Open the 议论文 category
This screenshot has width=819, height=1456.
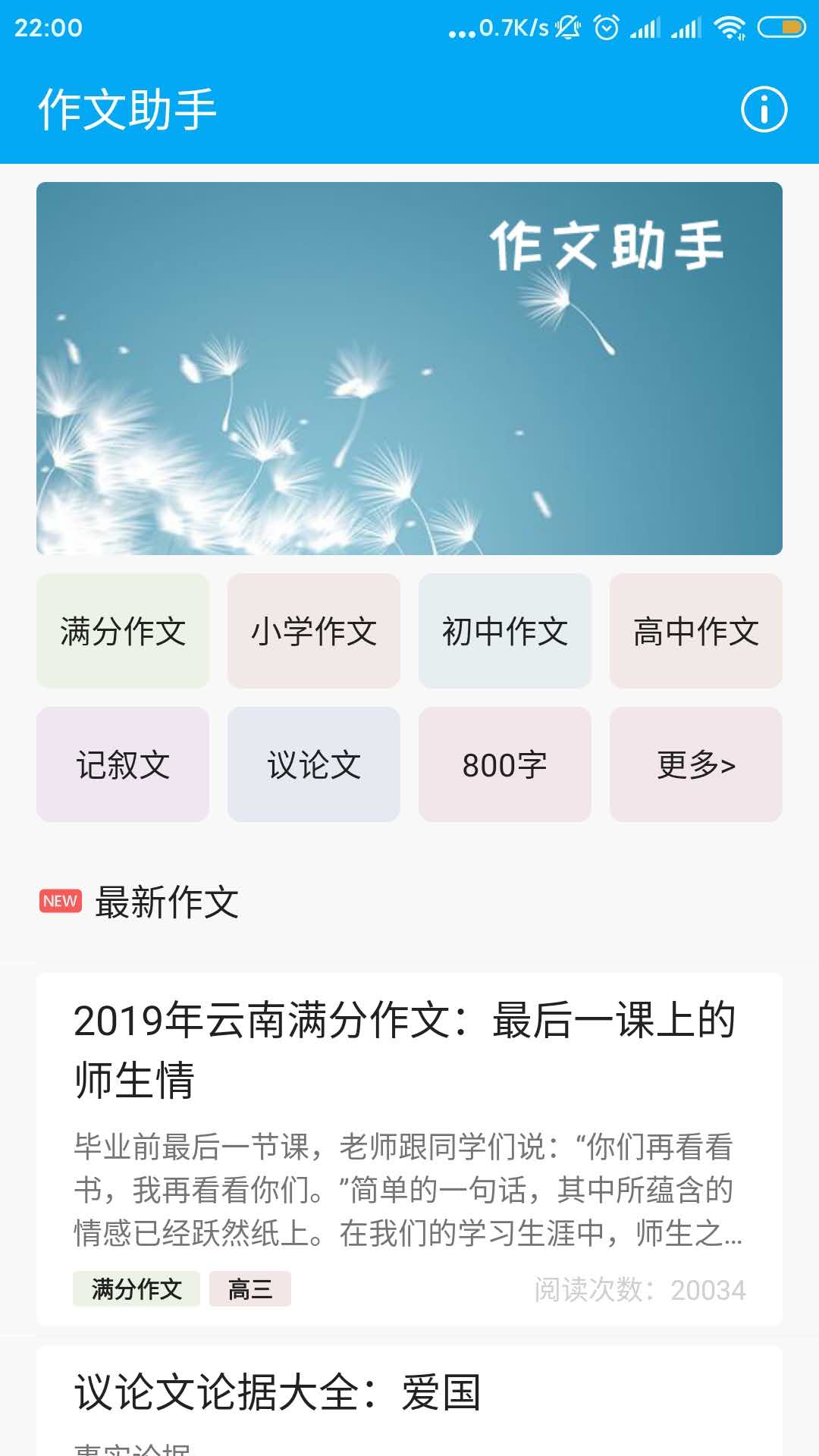click(x=314, y=764)
